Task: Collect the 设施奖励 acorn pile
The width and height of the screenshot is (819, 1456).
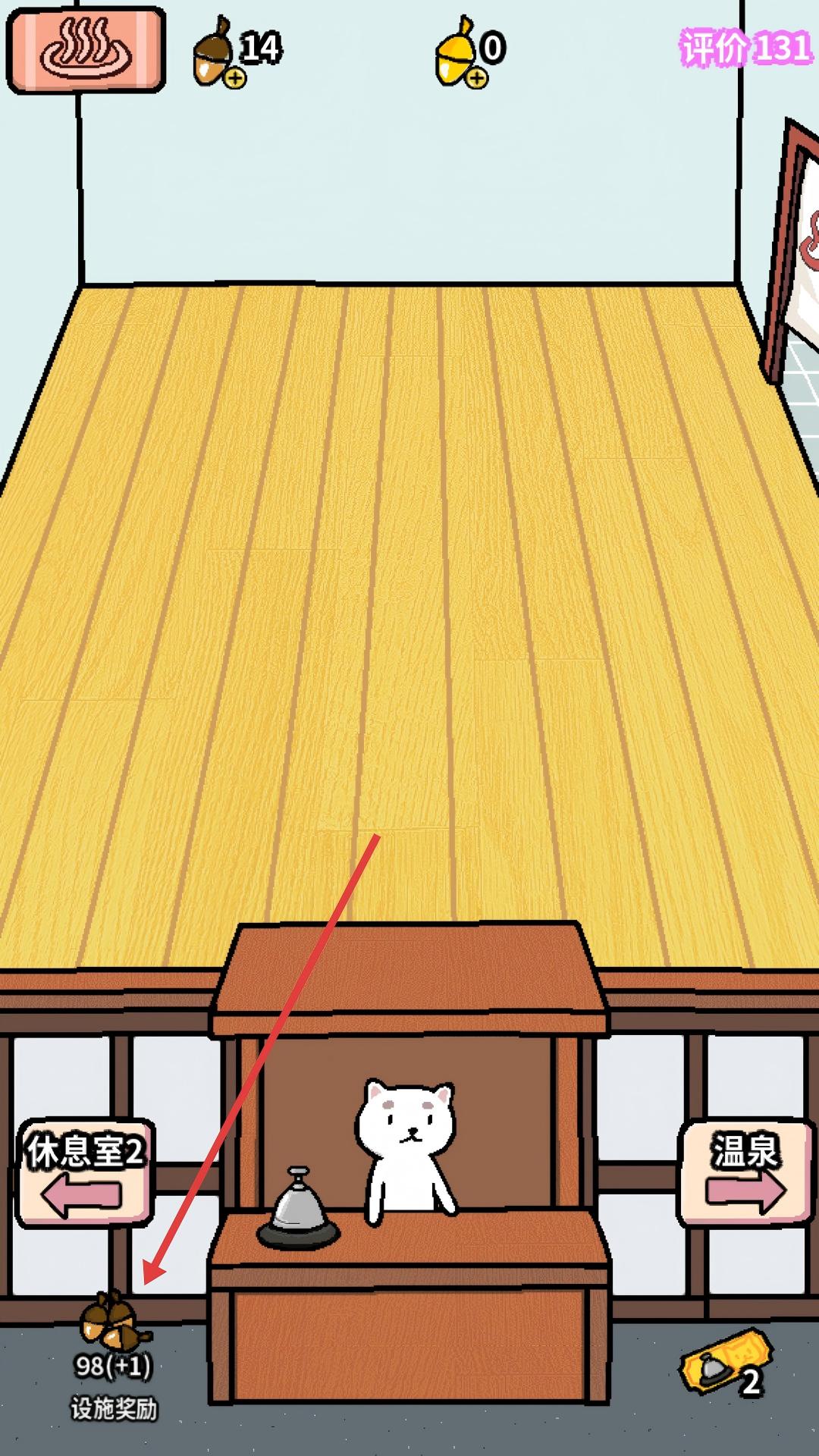Action: (114, 1323)
